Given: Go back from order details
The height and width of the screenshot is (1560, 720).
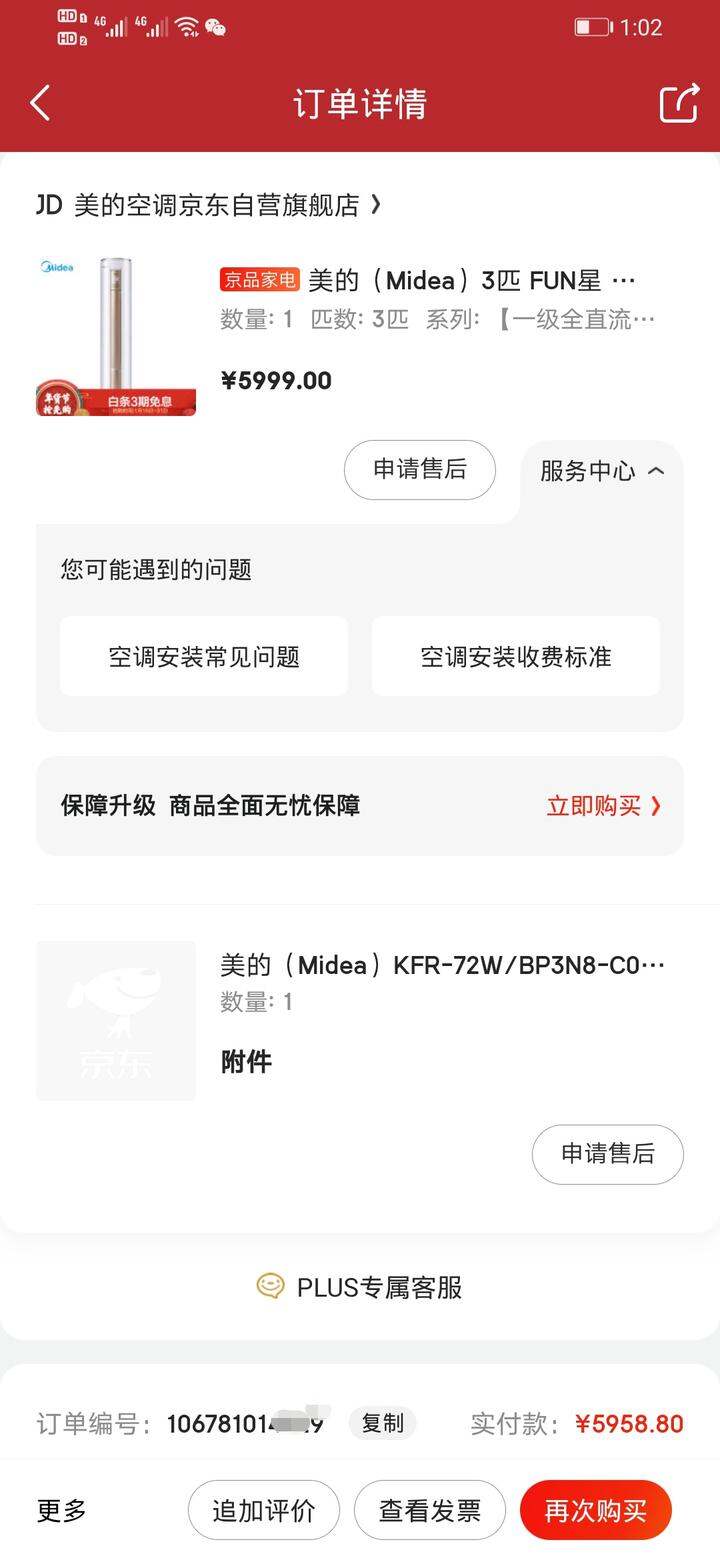Looking at the screenshot, I should (40, 103).
